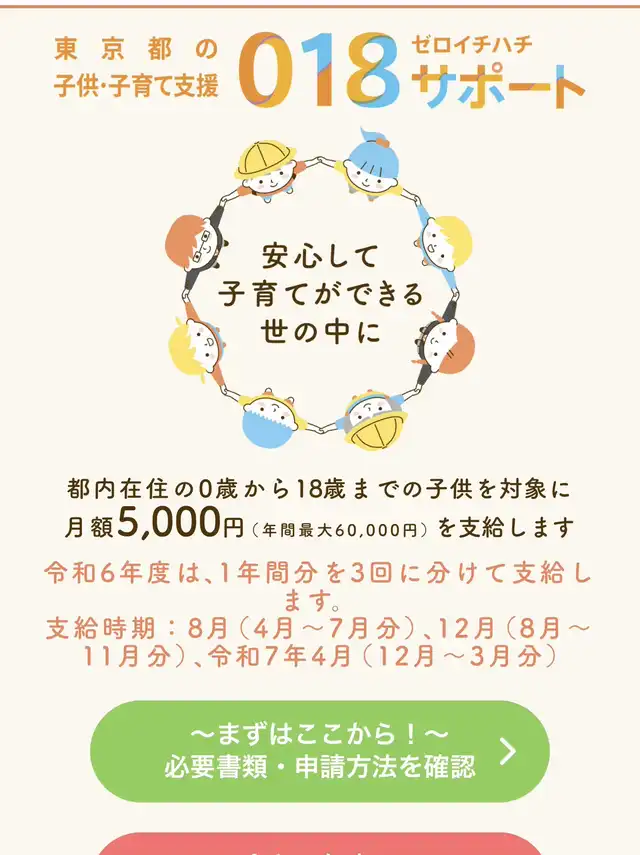This screenshot has height=855, width=640.
Task: Open 必要書類・申請方法を確認 green button
Action: pyautogui.click(x=319, y=751)
